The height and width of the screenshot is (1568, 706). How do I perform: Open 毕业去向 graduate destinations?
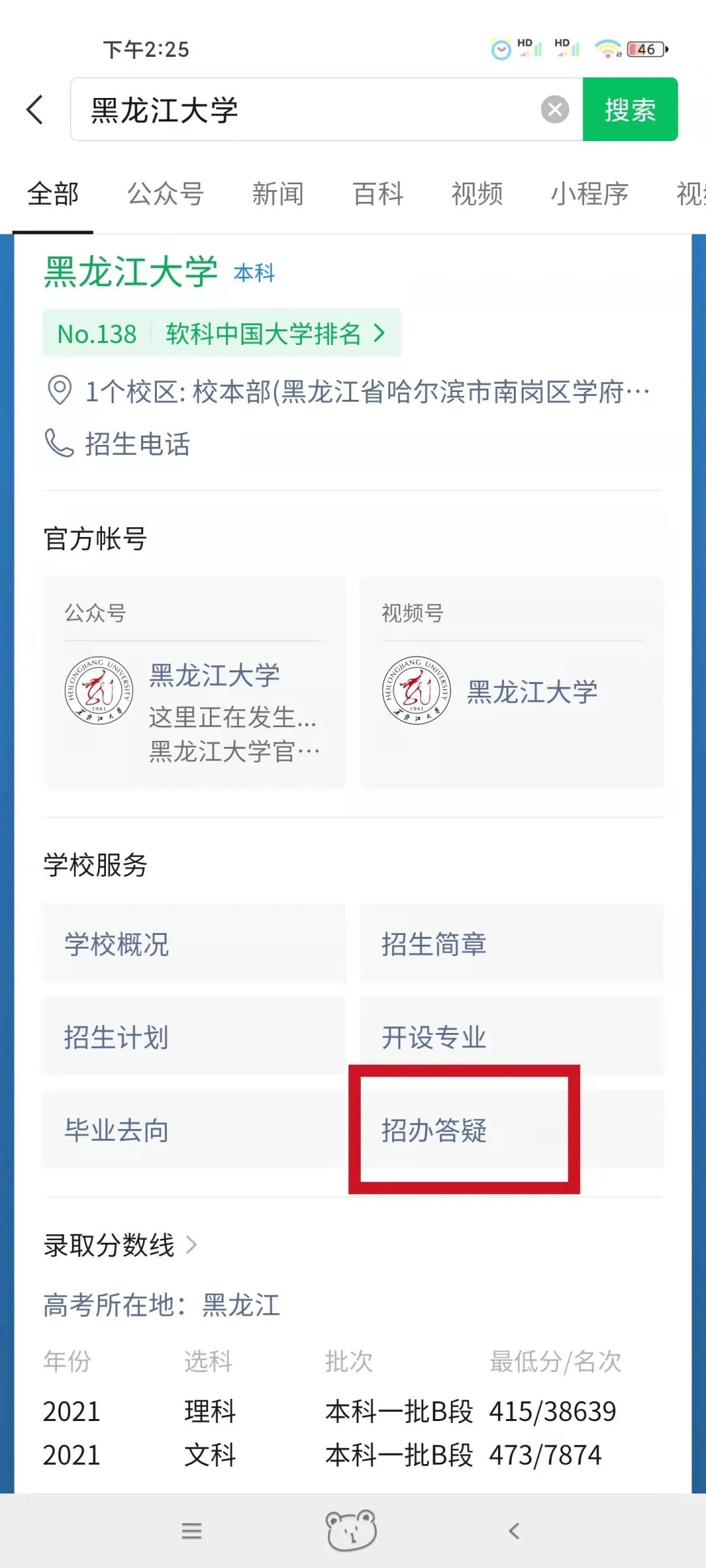[x=194, y=1130]
